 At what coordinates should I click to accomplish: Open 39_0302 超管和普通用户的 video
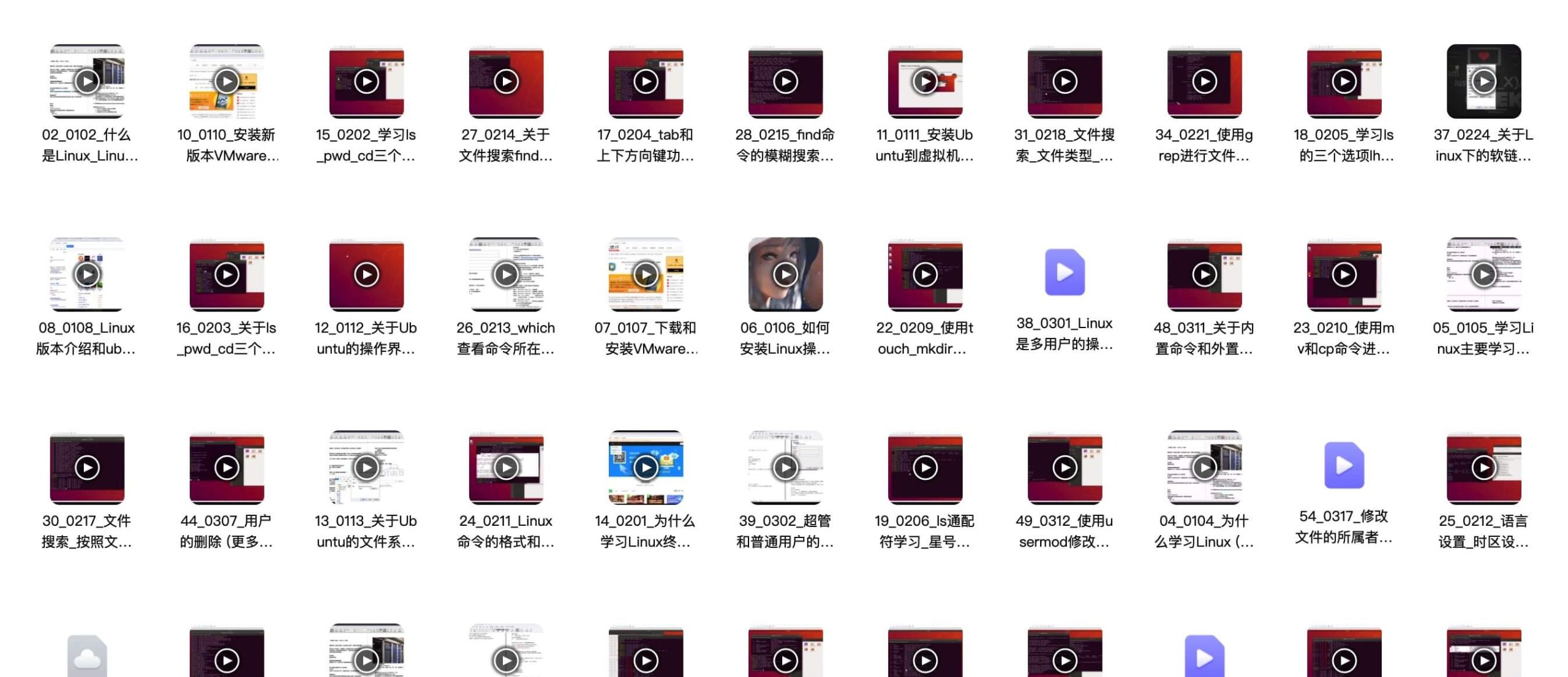click(x=785, y=468)
